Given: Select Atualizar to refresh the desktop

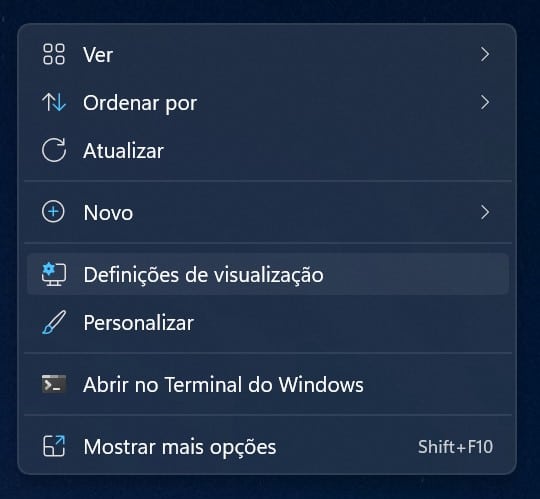Looking at the screenshot, I should click(x=268, y=150).
